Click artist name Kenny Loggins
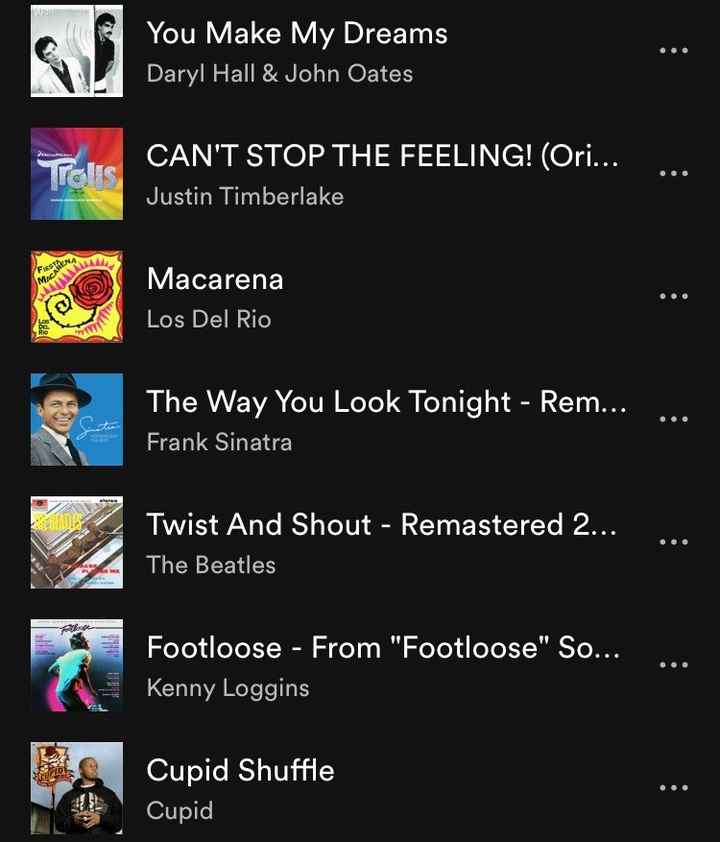Image resolution: width=720 pixels, height=842 pixels. pyautogui.click(x=229, y=688)
